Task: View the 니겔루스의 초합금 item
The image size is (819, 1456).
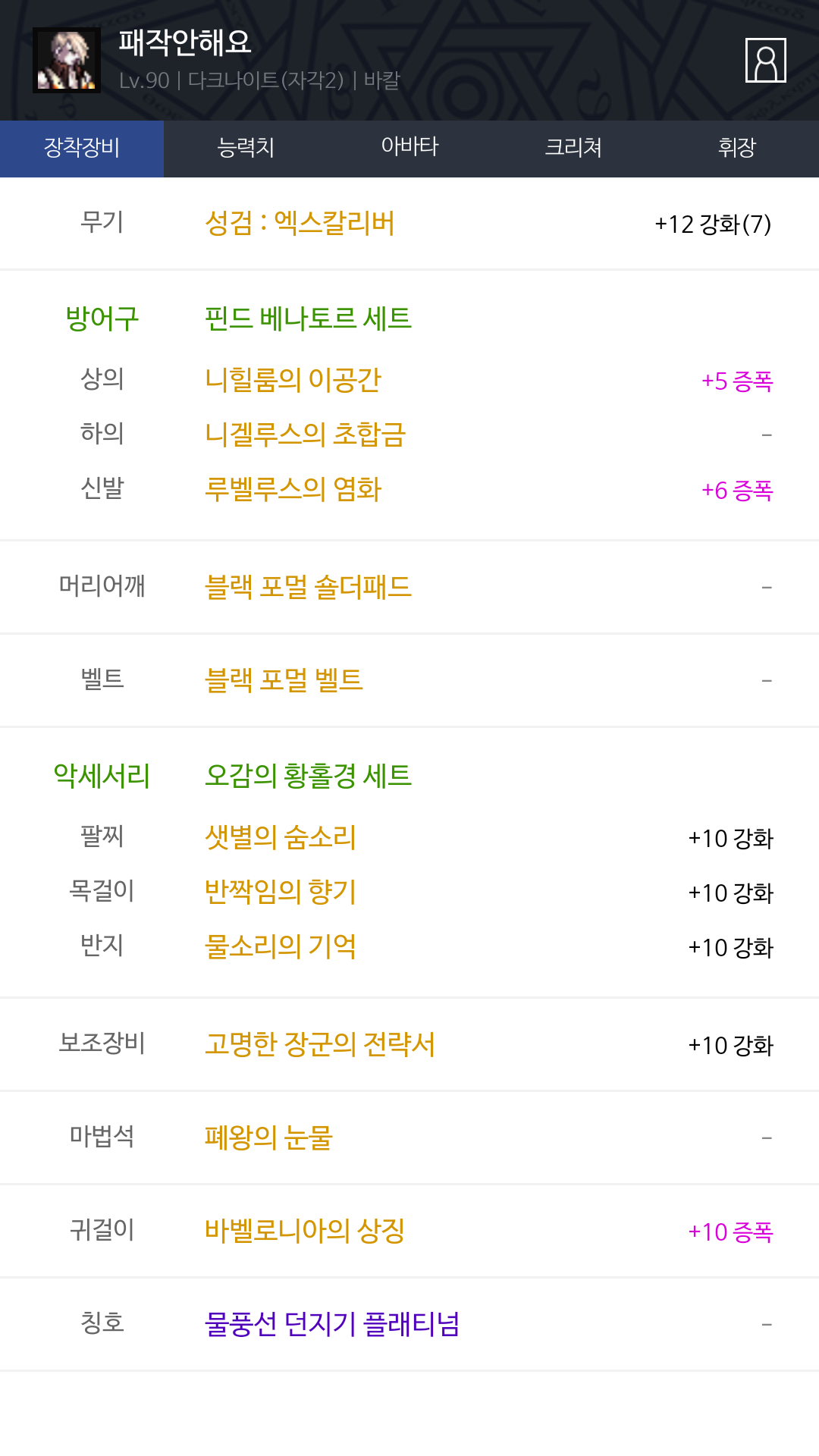Action: tap(306, 435)
